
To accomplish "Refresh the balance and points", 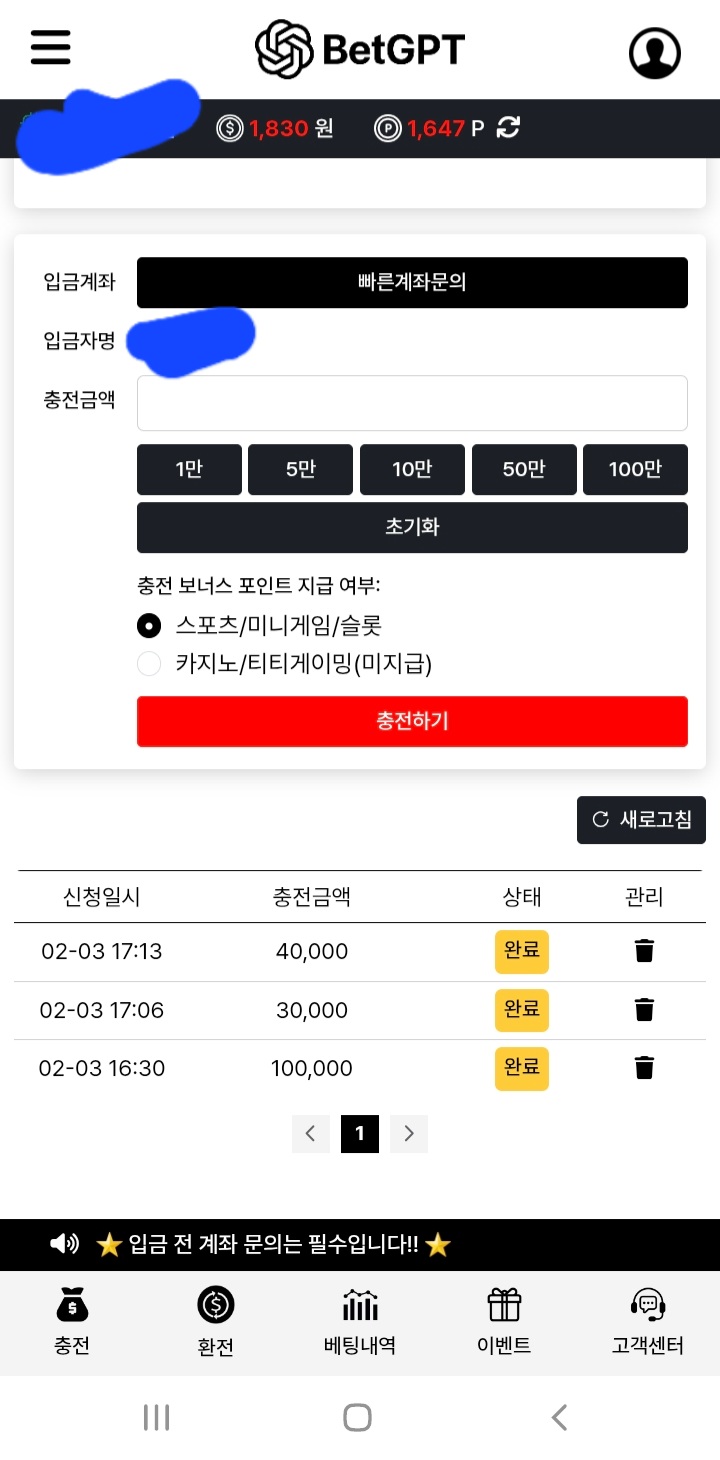I will point(508,128).
